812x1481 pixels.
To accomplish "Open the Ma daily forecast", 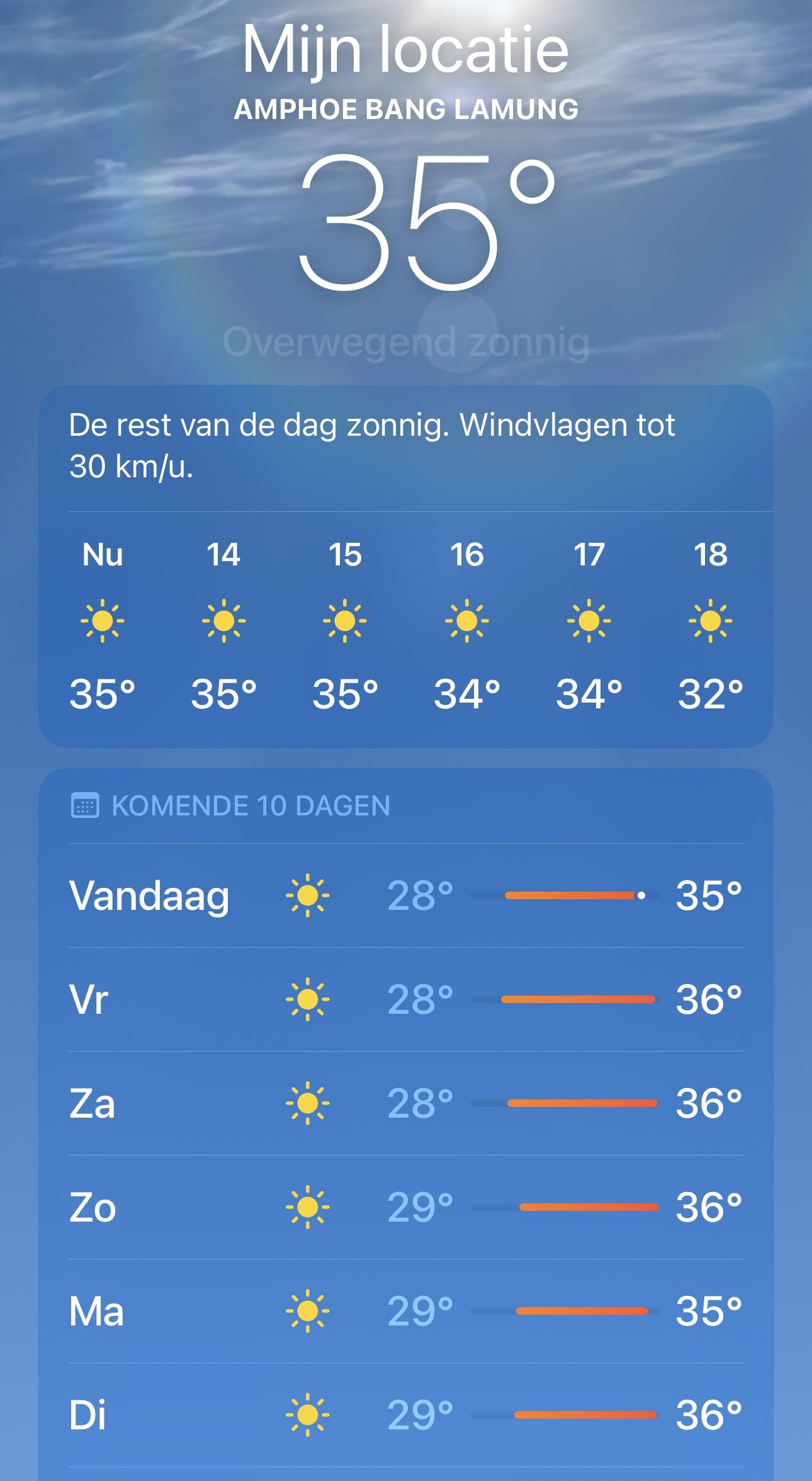I will [x=406, y=1311].
